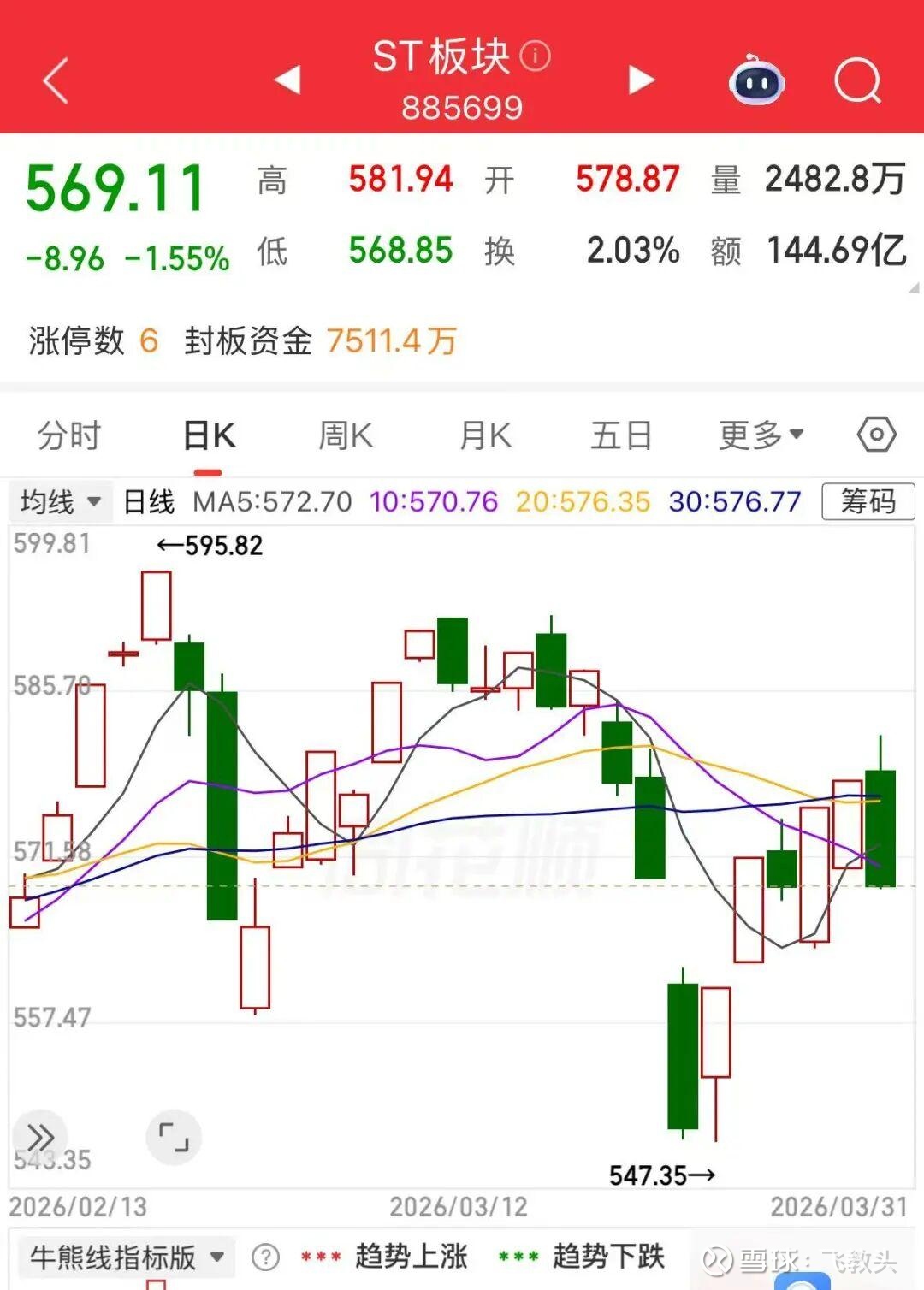Open the 均线 indicator dropdown

[60, 501]
